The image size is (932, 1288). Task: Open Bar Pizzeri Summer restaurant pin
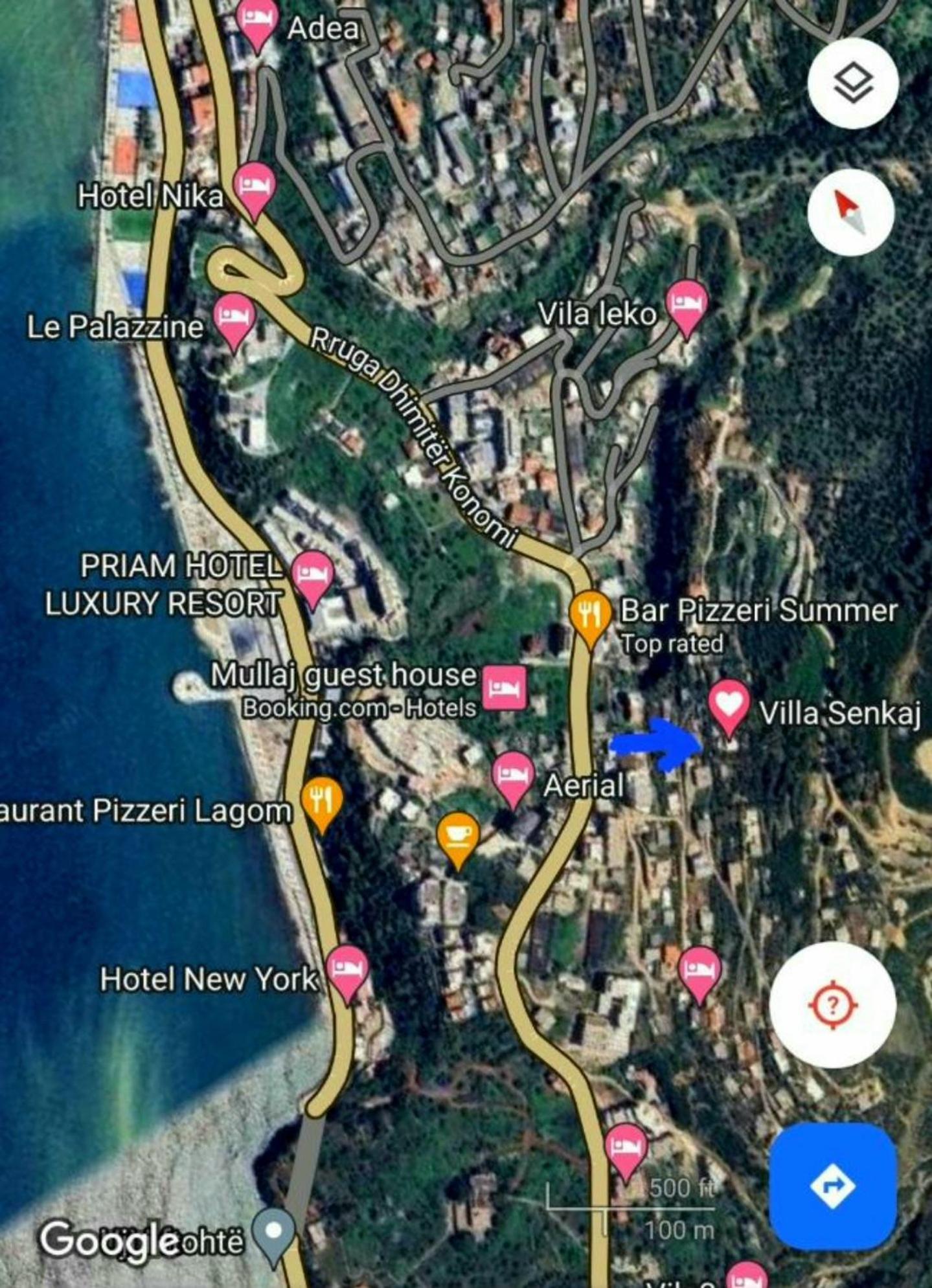590,614
